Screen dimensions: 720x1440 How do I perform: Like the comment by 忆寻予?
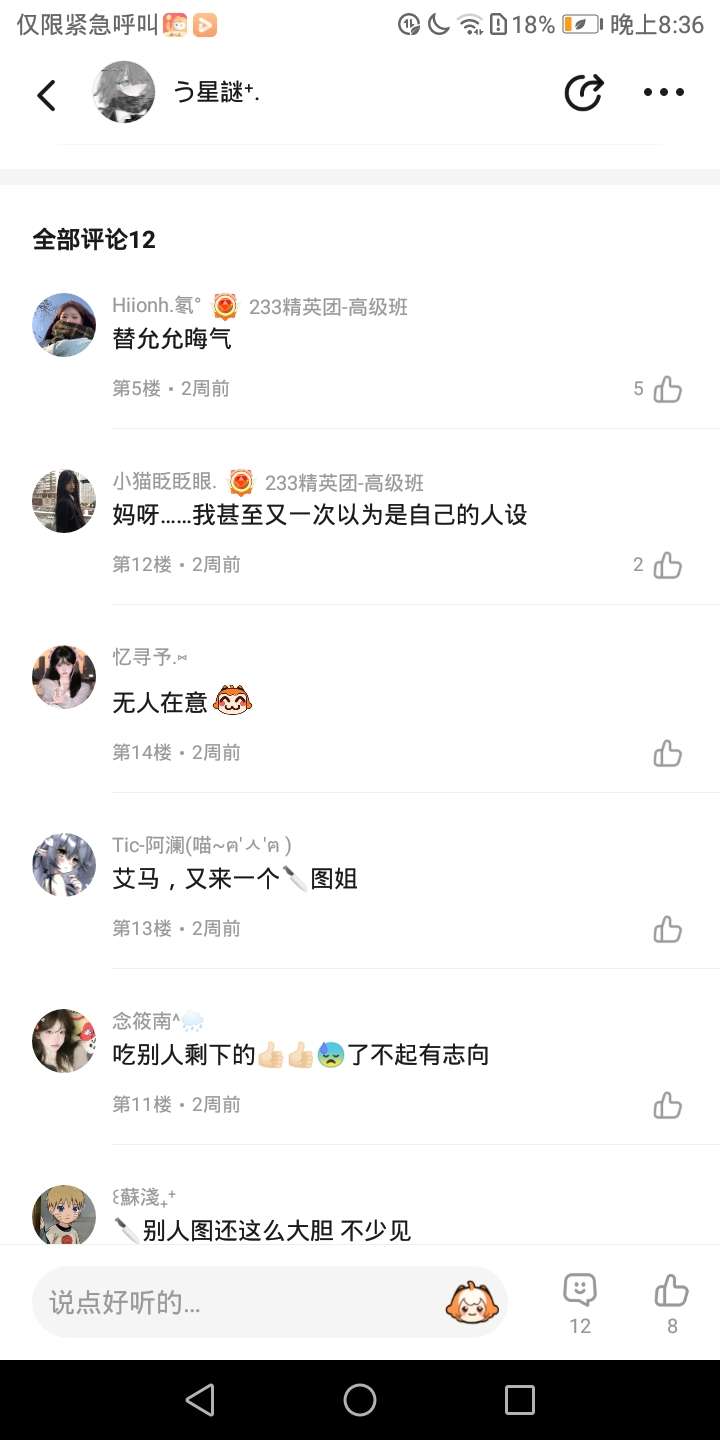(667, 754)
